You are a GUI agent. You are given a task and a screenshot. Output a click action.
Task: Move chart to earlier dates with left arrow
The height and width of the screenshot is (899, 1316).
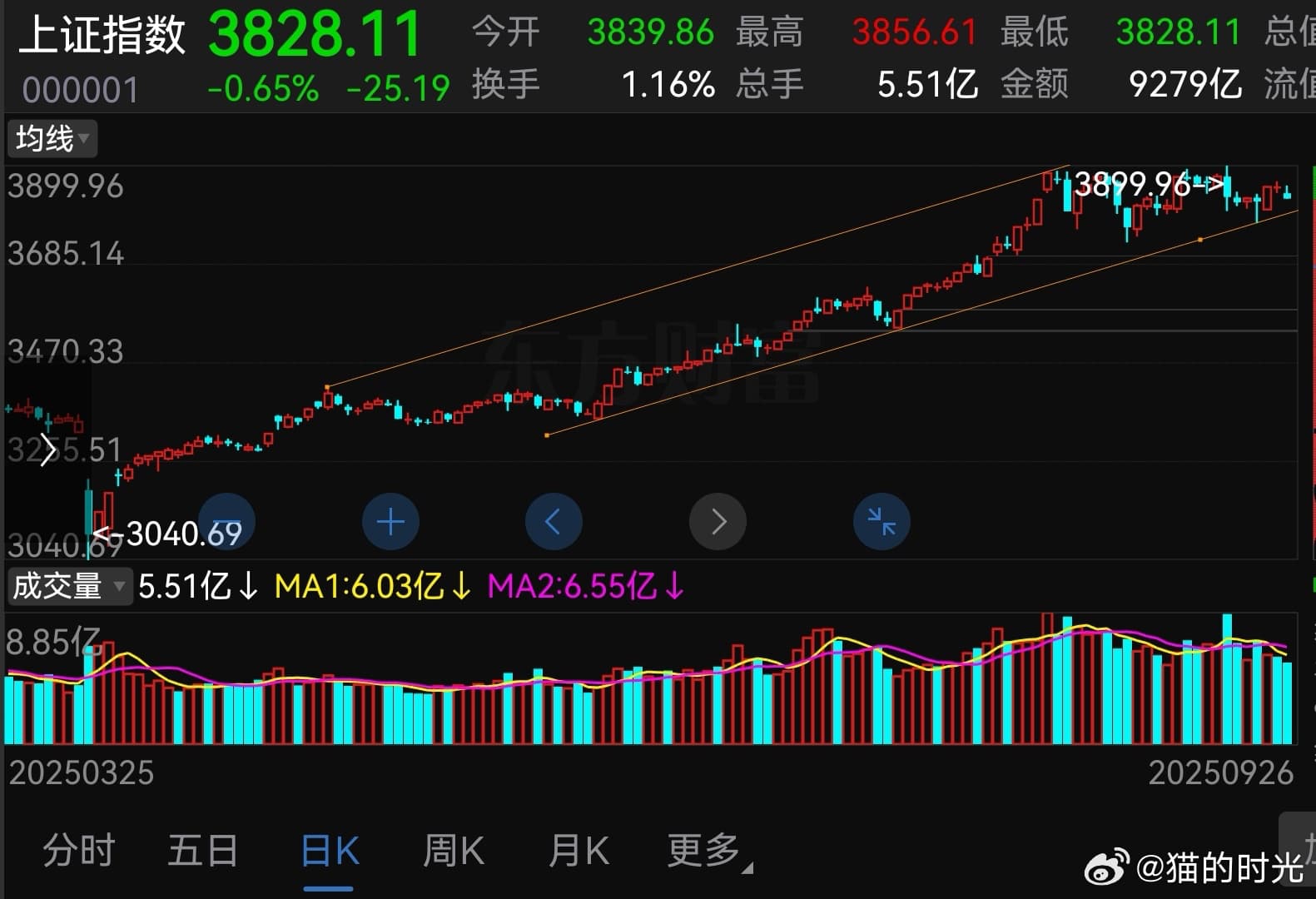[x=554, y=522]
